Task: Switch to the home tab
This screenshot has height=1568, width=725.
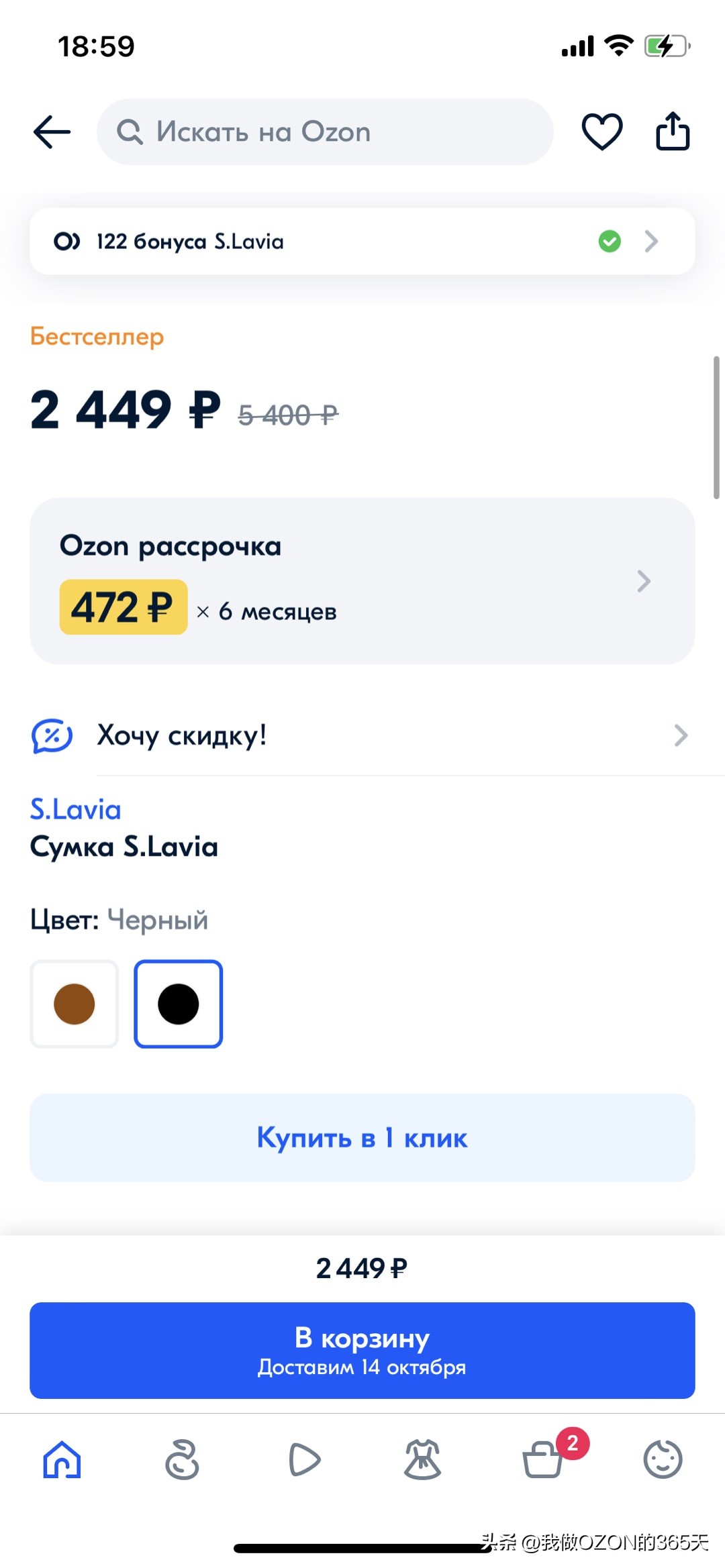Action: [x=62, y=1460]
